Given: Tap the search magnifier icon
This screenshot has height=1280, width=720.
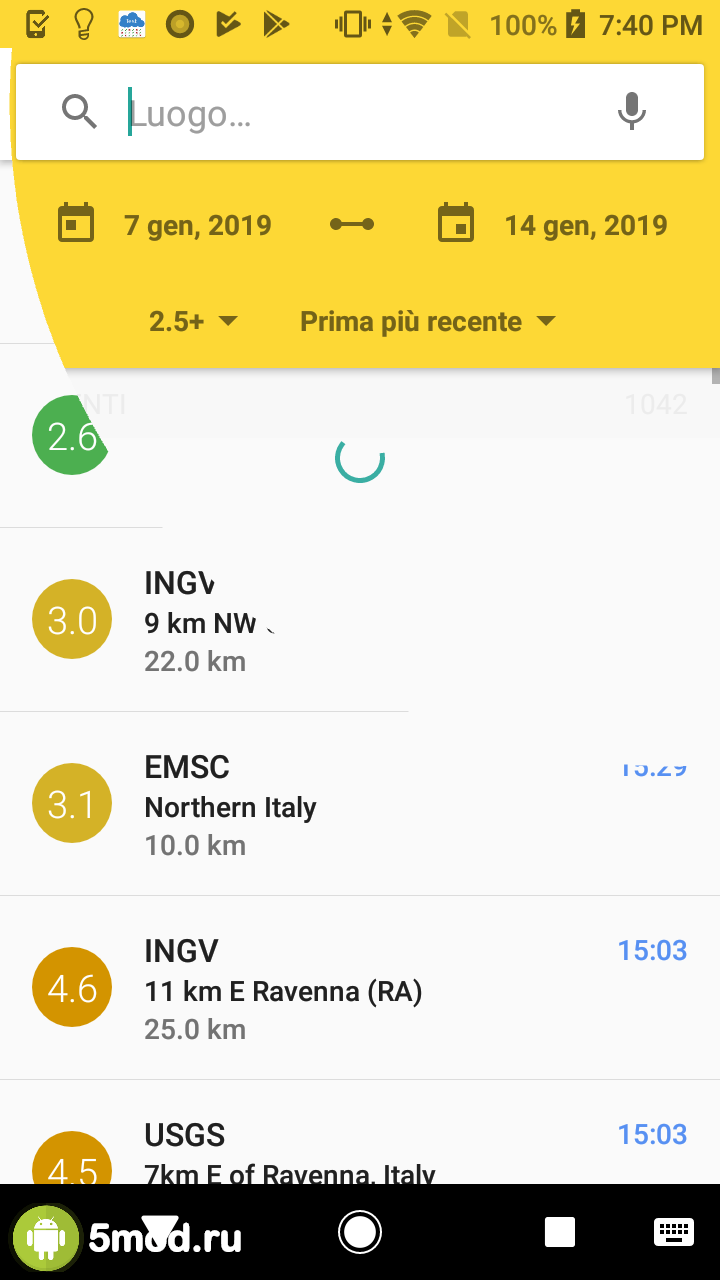Looking at the screenshot, I should pos(80,112).
